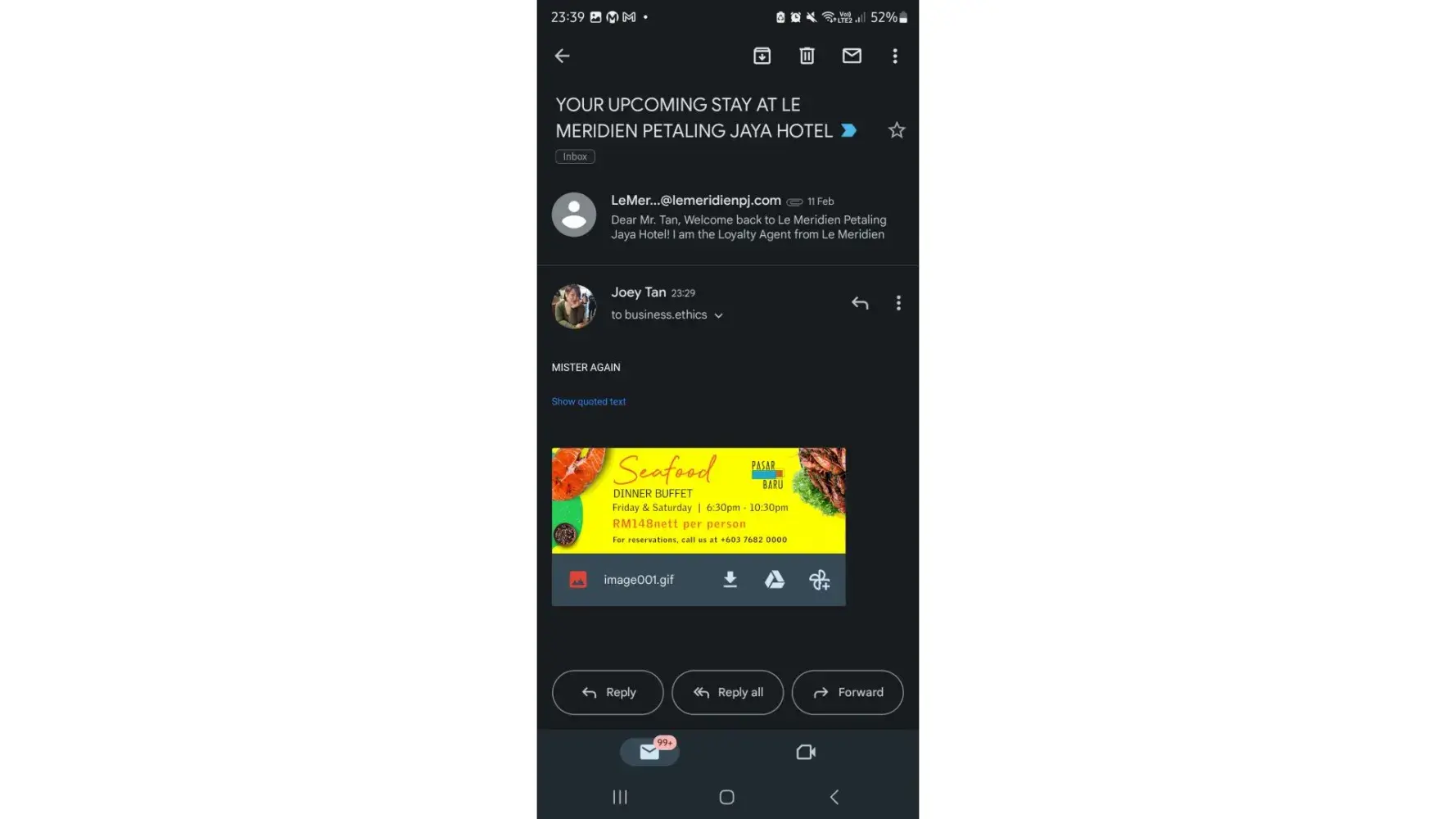
Task: Tap the Reply button
Action: [x=608, y=692]
